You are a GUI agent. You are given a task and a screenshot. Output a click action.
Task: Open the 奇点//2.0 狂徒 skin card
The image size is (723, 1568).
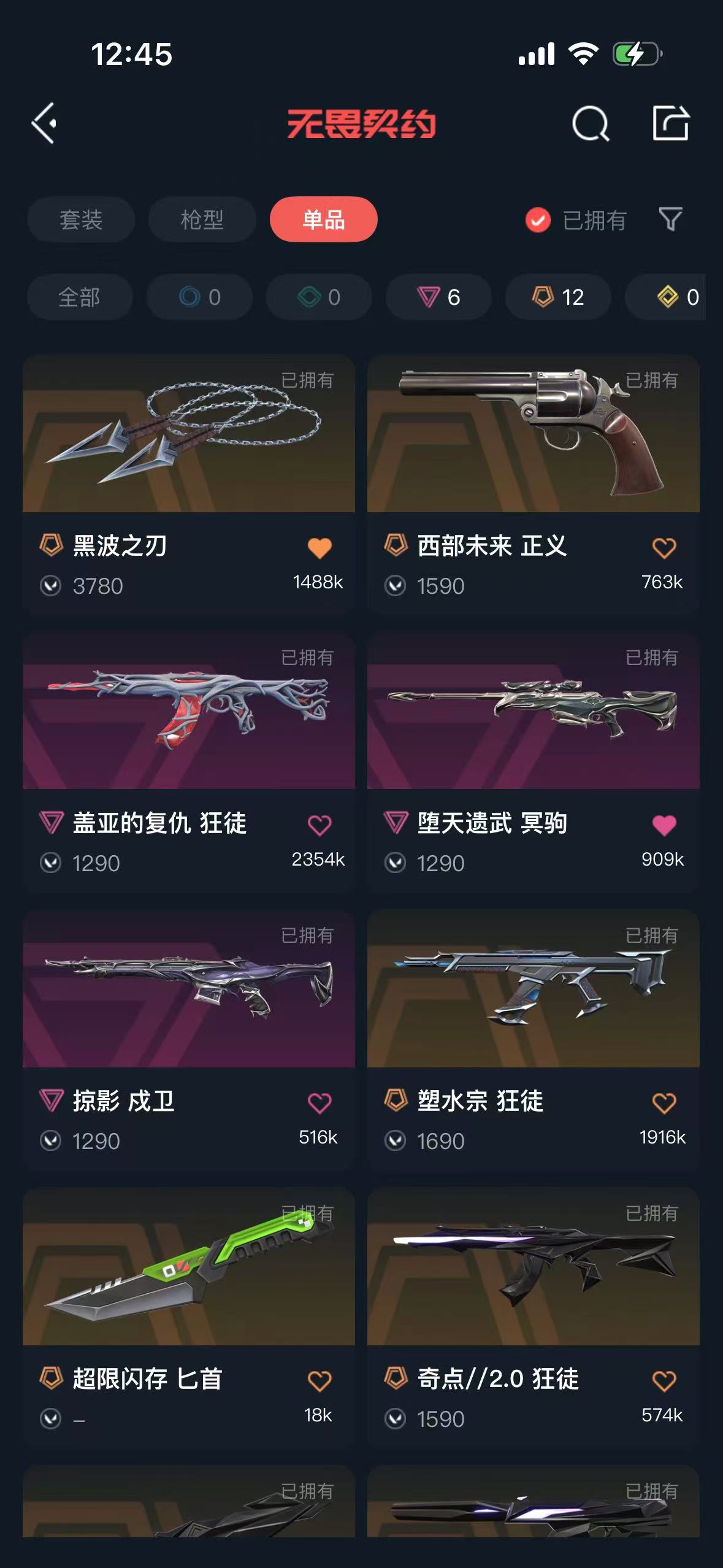click(534, 1318)
